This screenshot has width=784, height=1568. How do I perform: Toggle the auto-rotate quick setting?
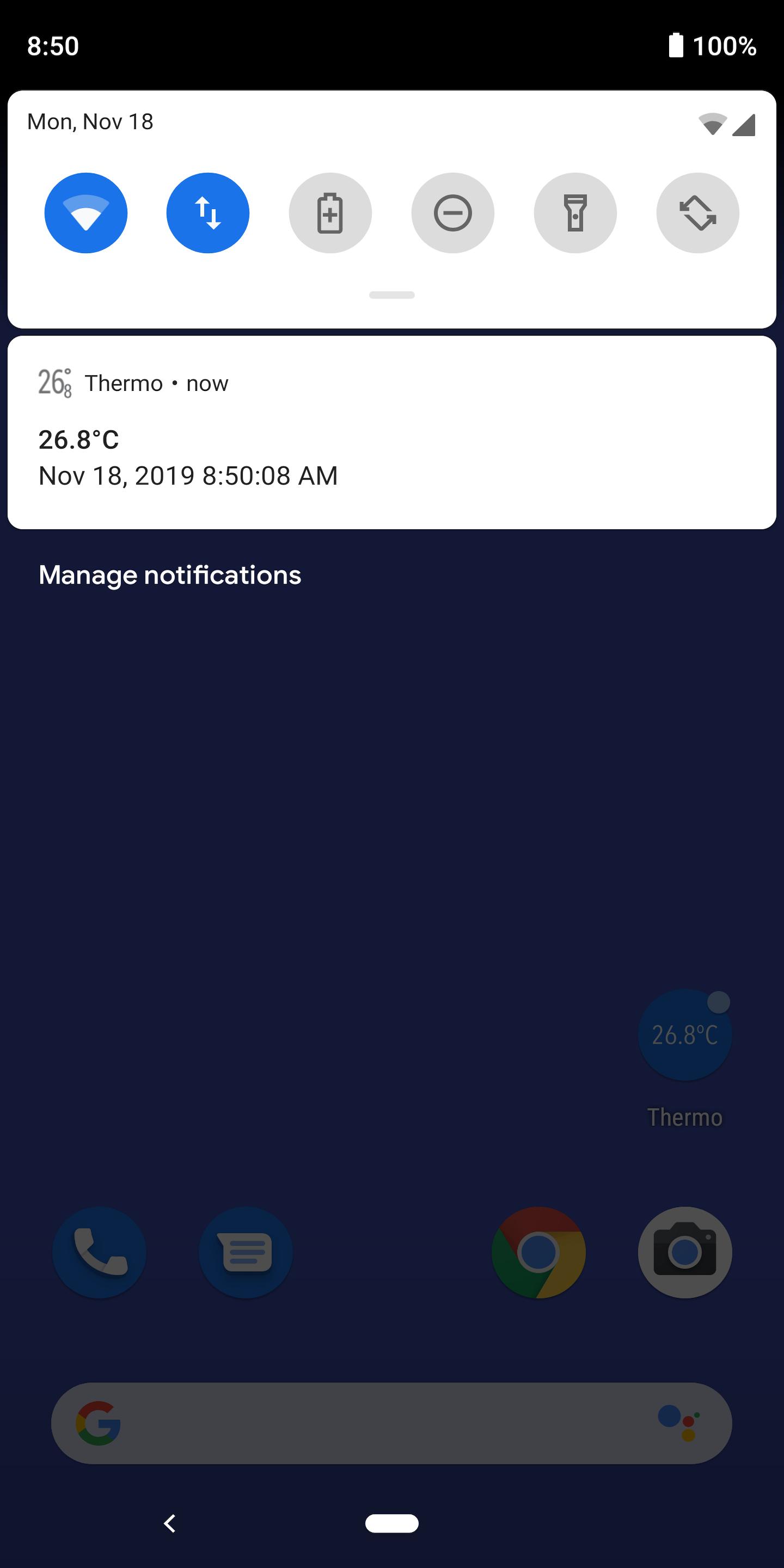tap(697, 212)
